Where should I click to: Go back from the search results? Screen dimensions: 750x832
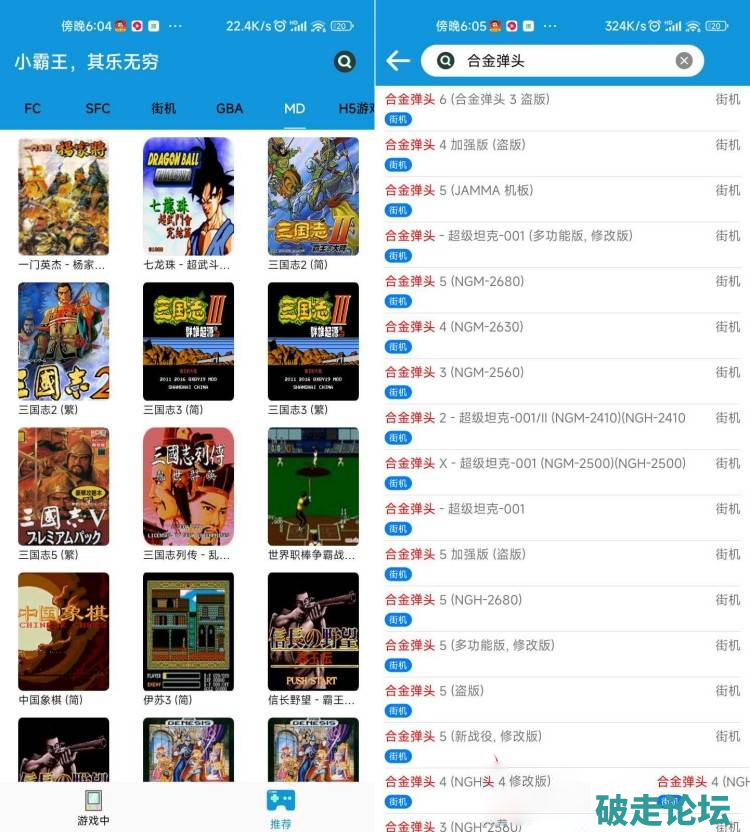398,61
